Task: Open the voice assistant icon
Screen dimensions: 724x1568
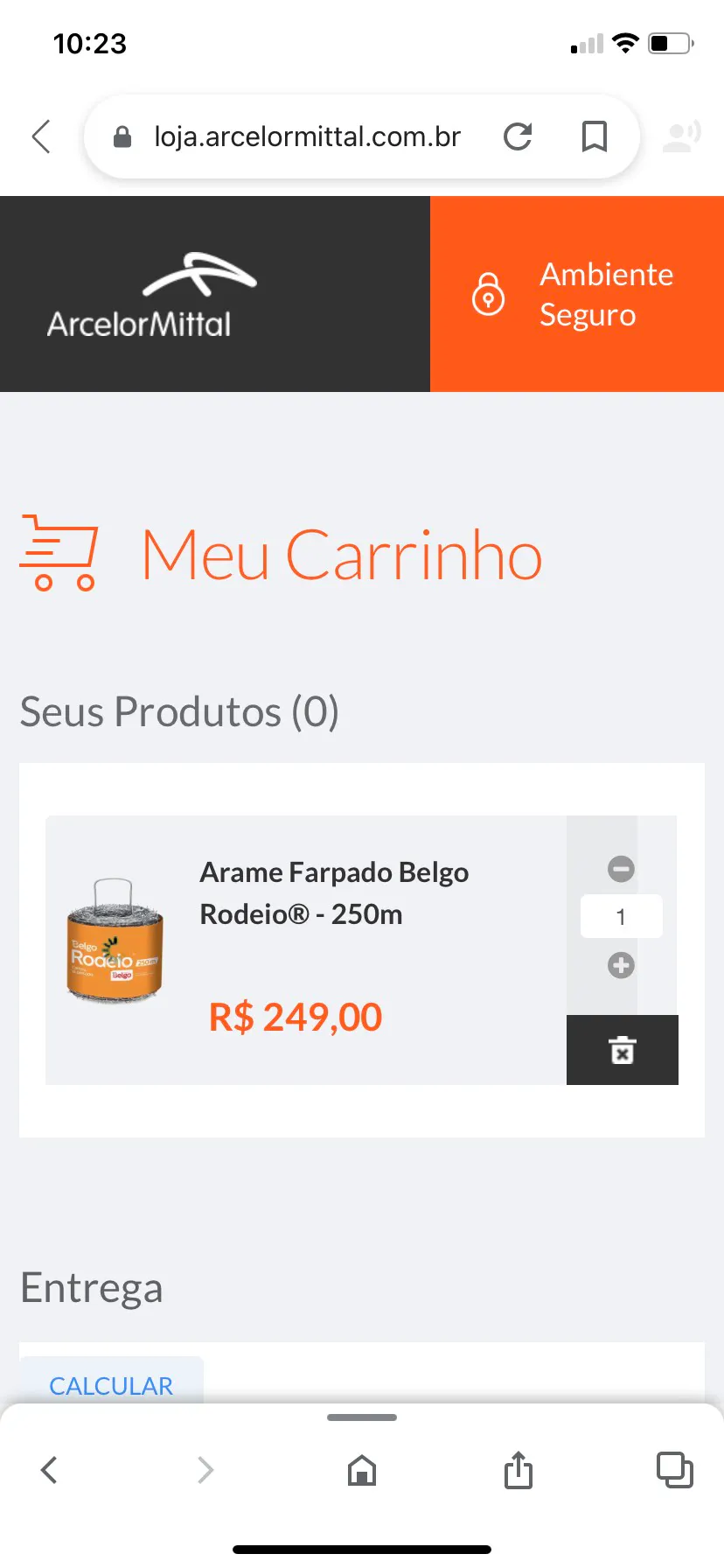Action: coord(681,136)
